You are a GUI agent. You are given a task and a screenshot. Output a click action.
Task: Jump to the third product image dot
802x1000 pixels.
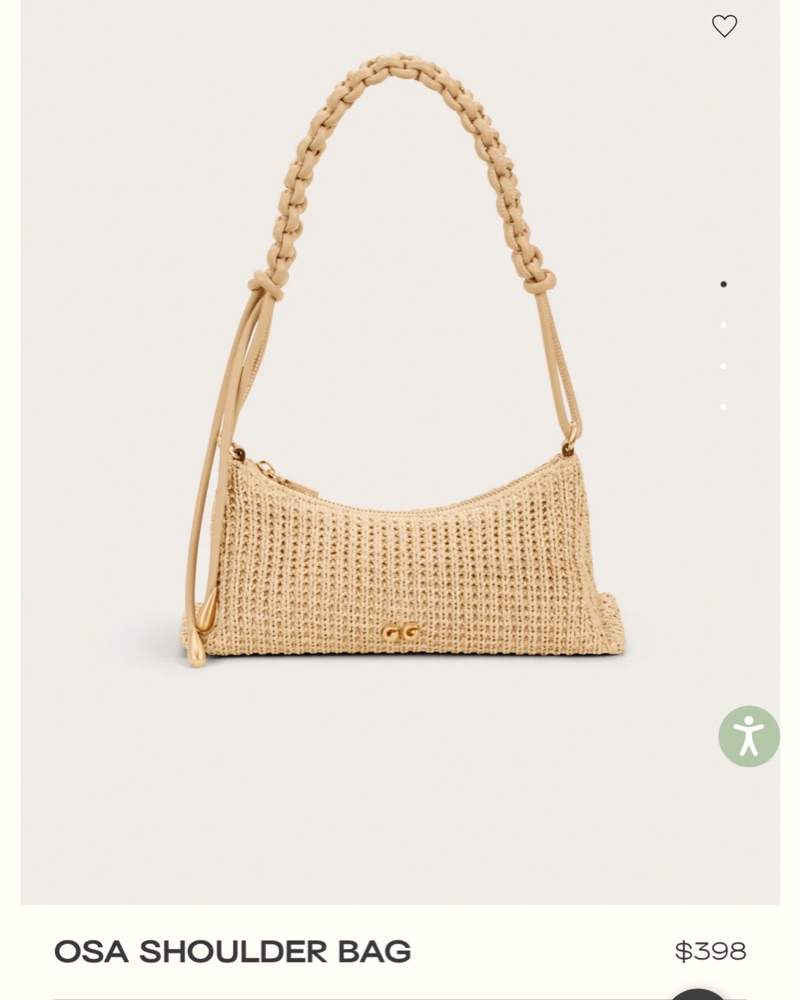723,366
